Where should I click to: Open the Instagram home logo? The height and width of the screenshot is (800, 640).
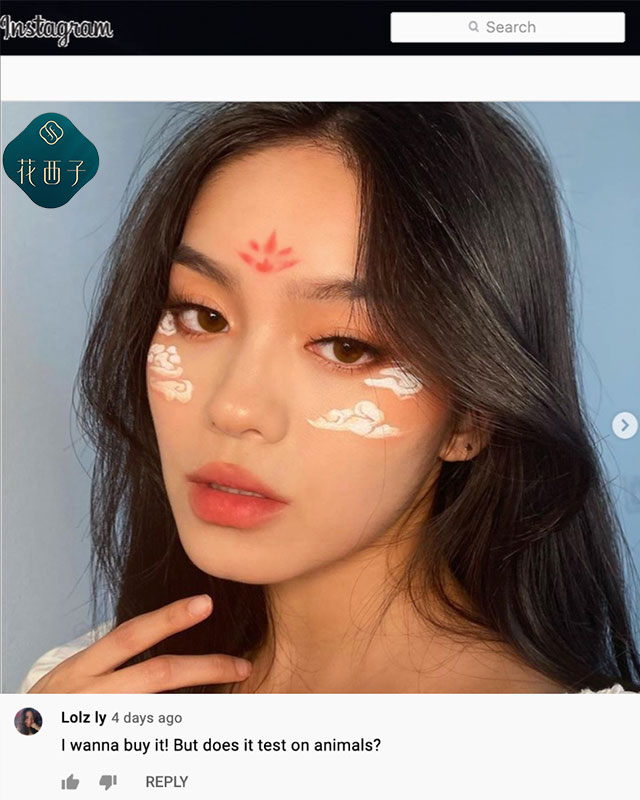[58, 27]
